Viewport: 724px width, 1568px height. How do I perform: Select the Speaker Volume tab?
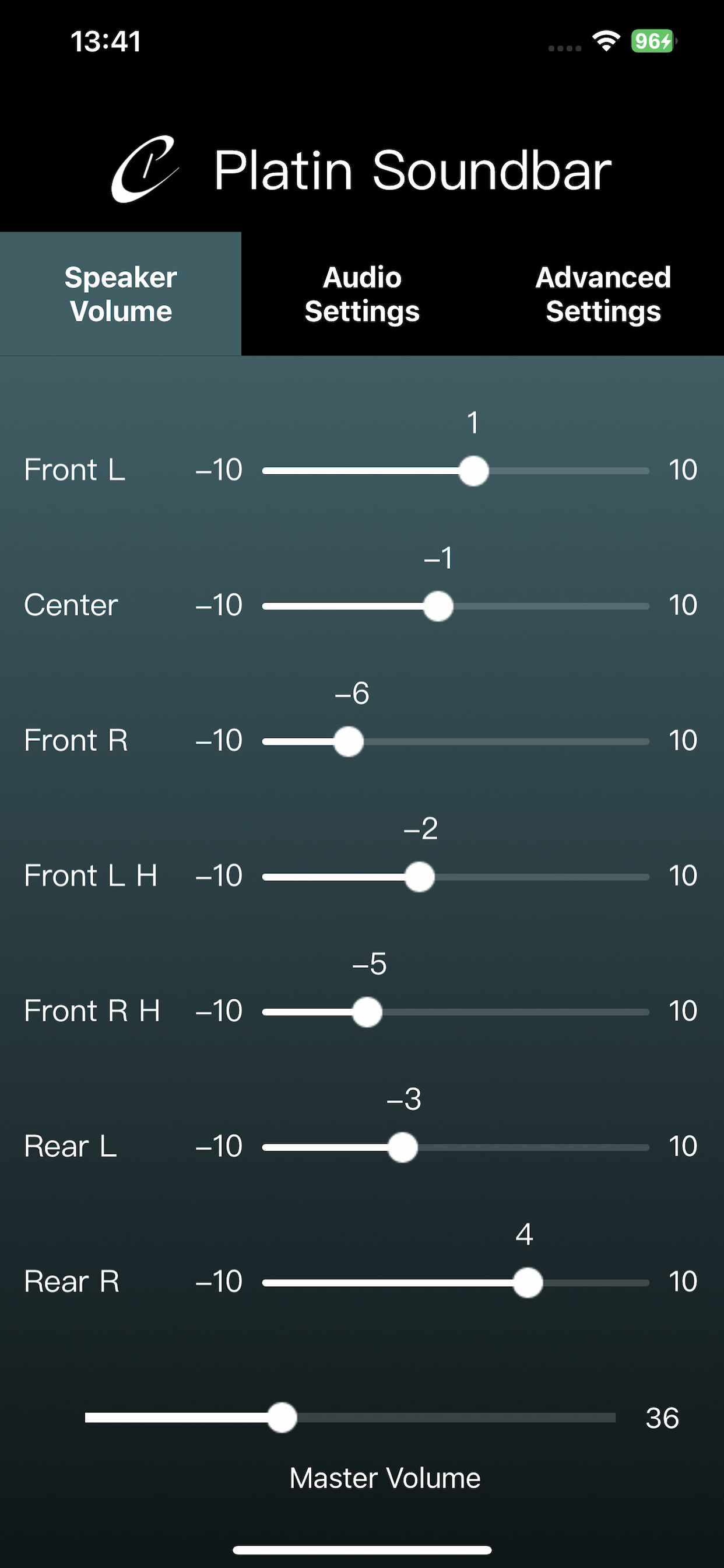click(x=121, y=294)
